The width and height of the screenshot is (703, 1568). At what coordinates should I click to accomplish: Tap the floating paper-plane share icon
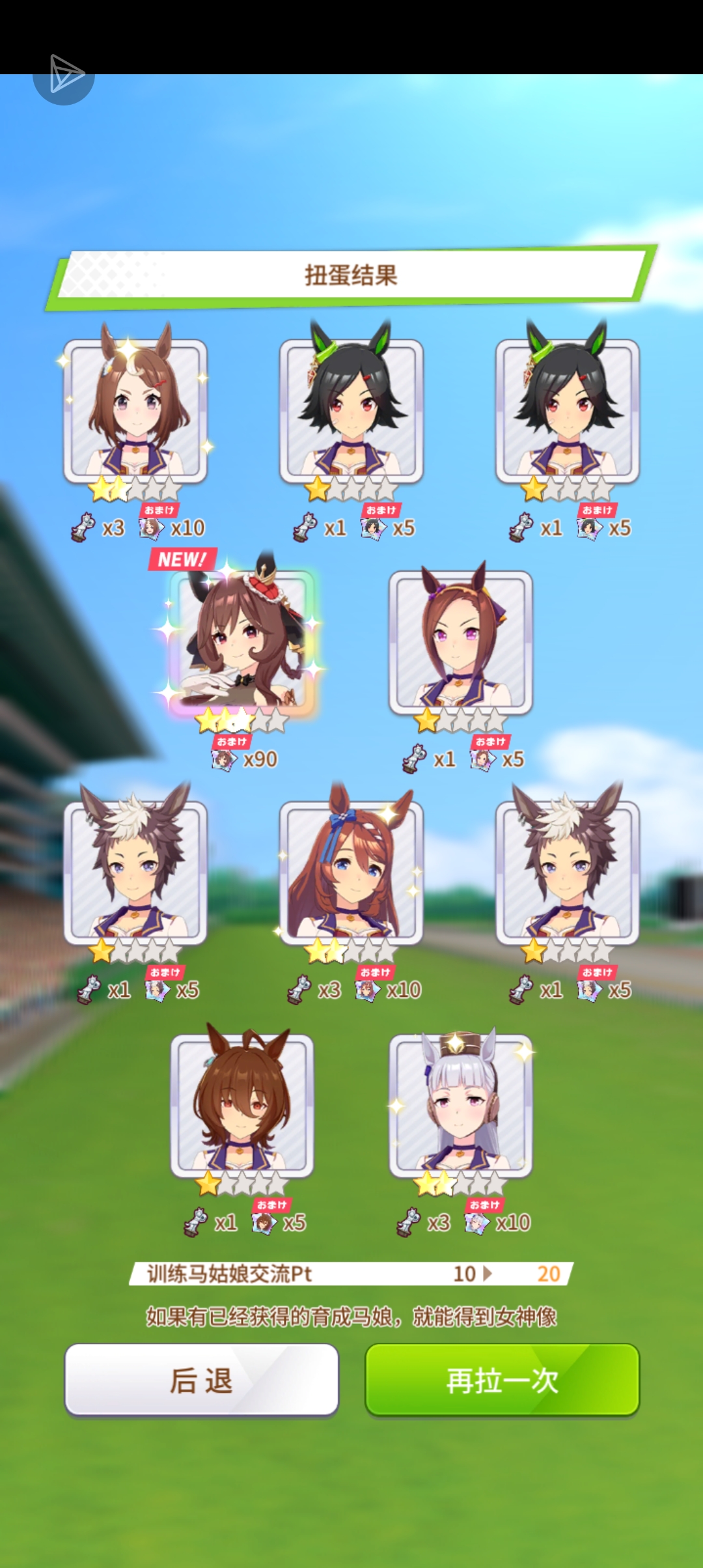tap(64, 76)
